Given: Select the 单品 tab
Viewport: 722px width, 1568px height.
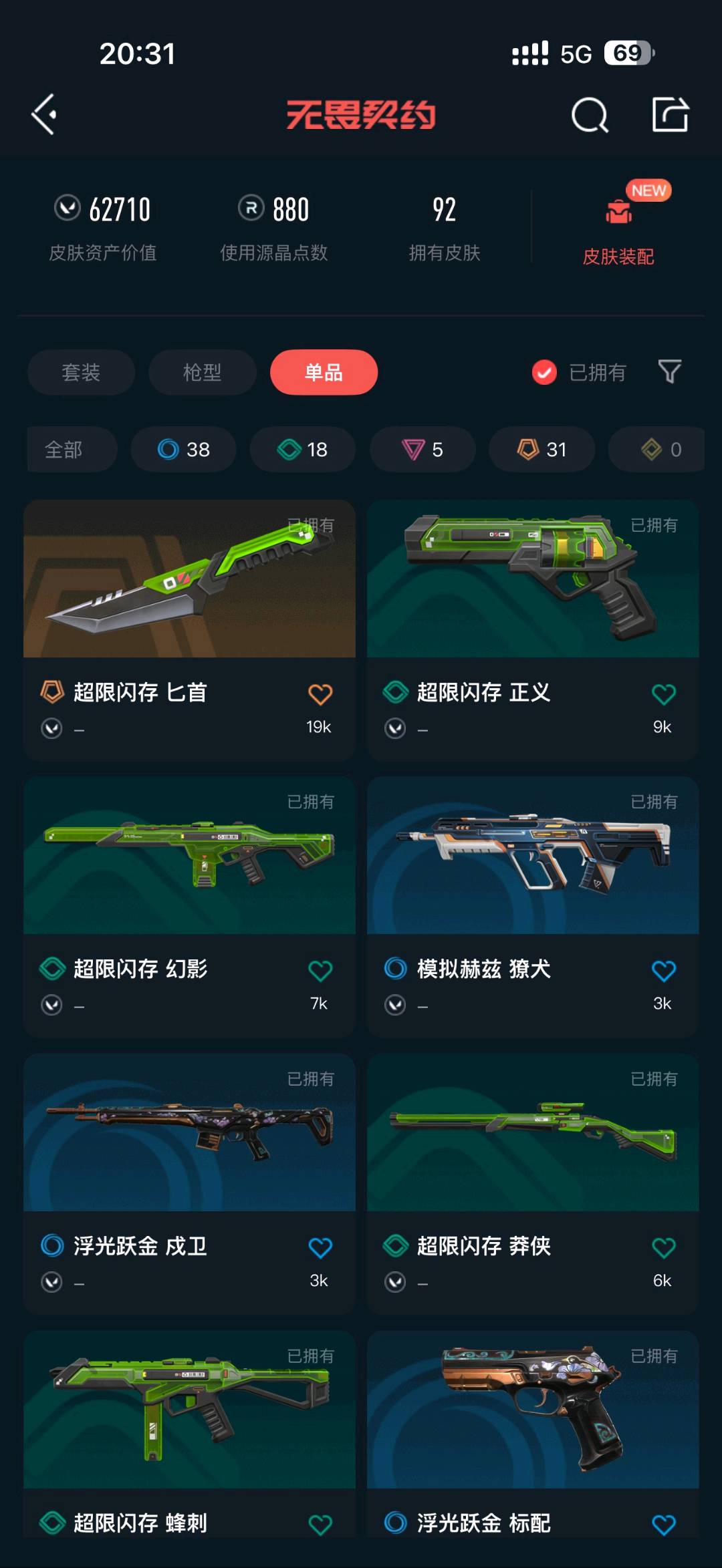Looking at the screenshot, I should coord(324,372).
